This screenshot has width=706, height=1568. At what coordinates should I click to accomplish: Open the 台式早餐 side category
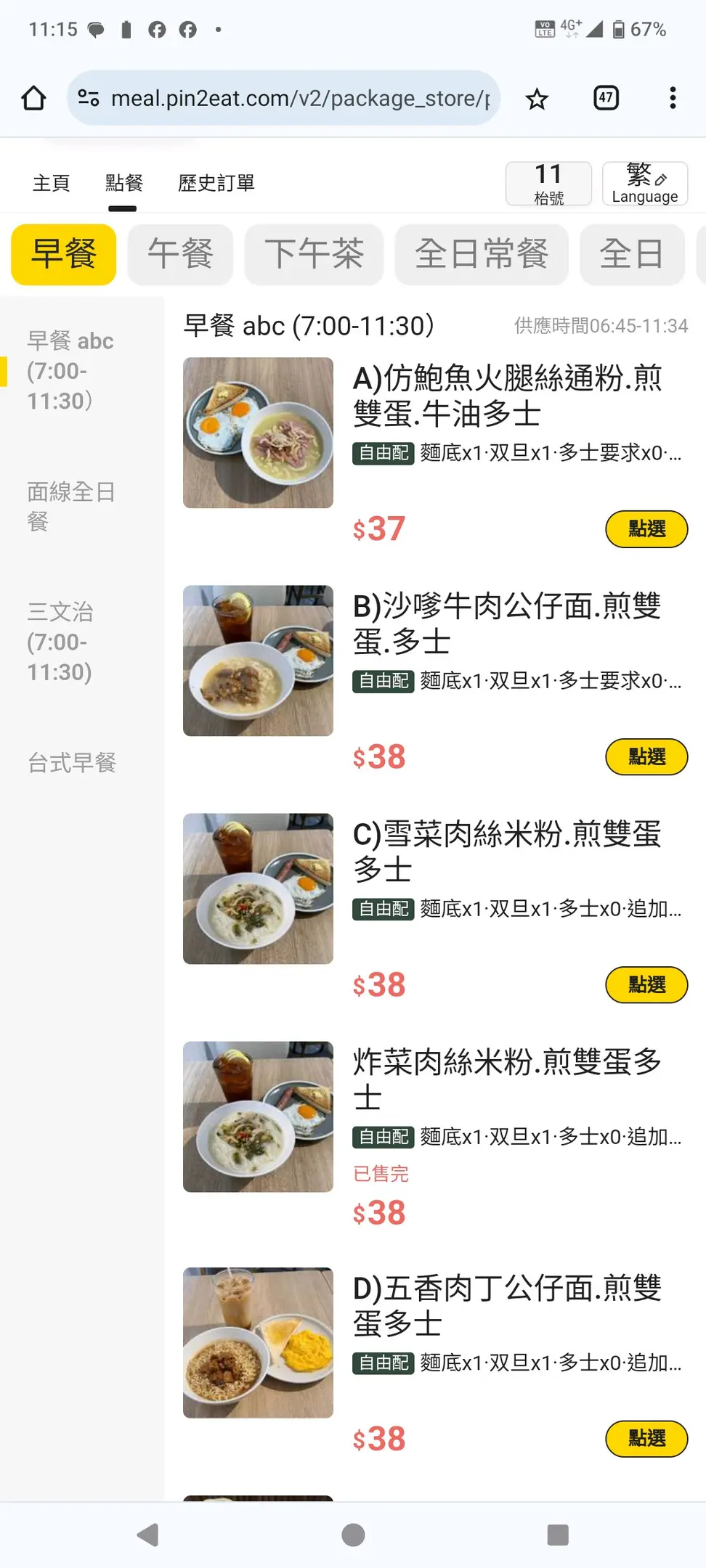coord(72,762)
